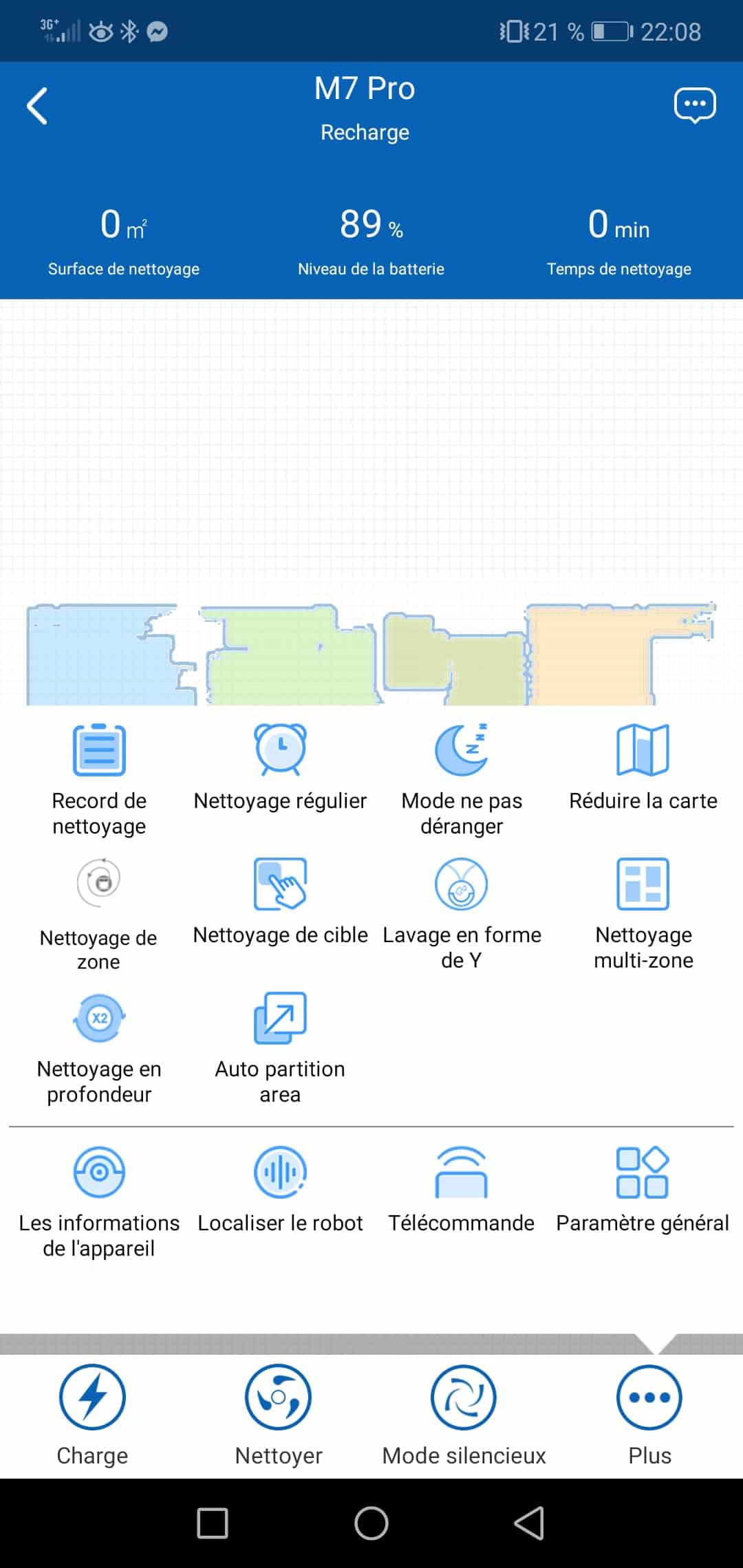Open the message bubble icon

tap(695, 105)
